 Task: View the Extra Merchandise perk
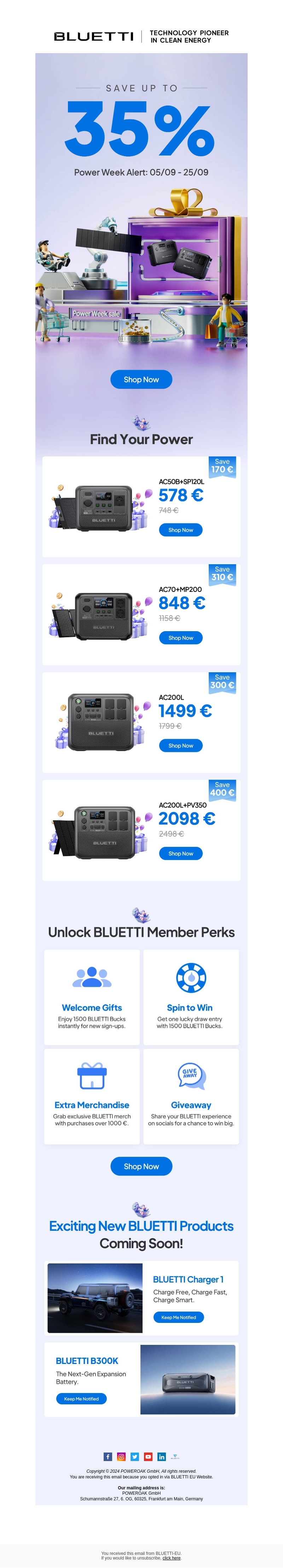click(x=92, y=1096)
